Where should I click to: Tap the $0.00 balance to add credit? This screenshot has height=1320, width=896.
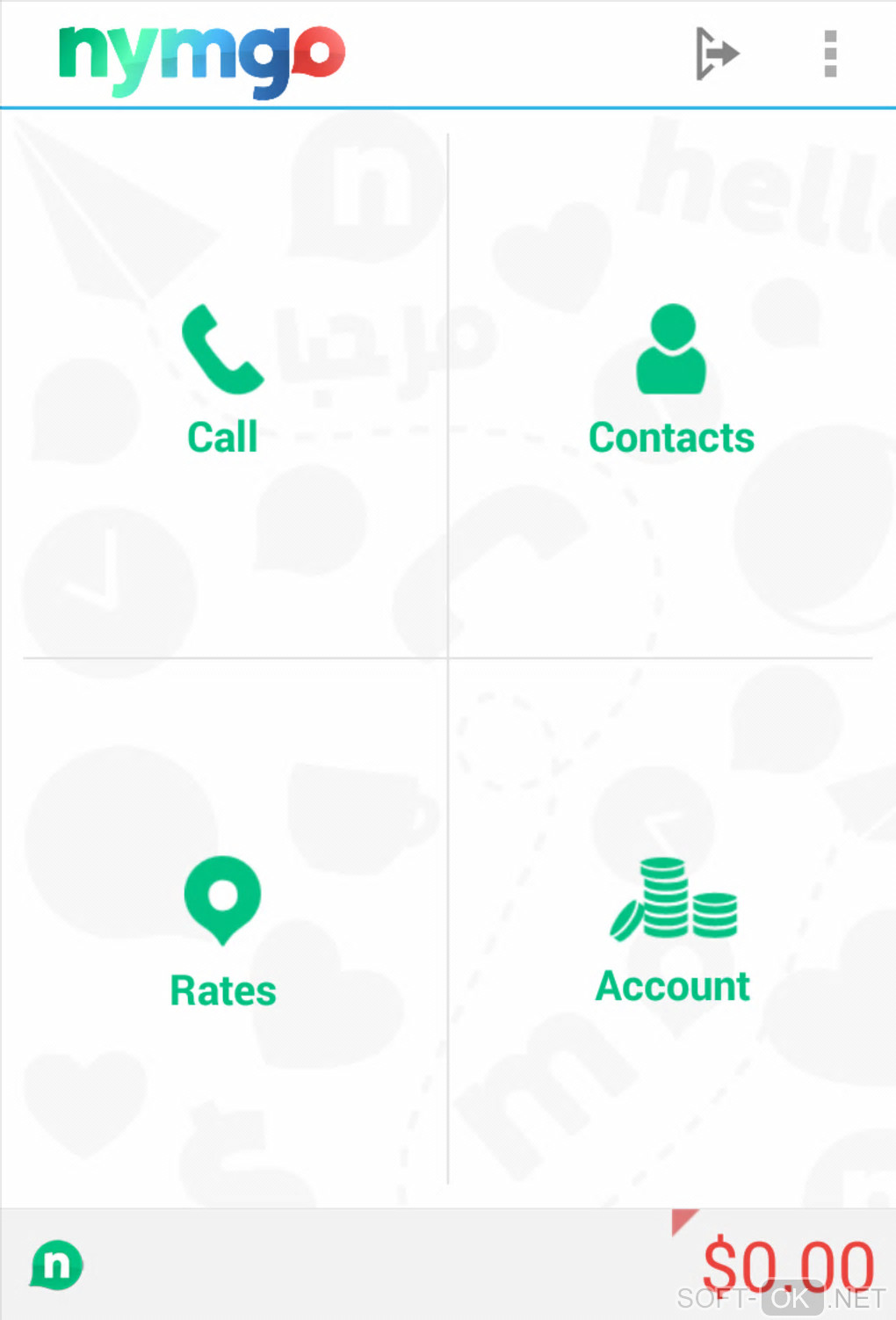(787, 1264)
